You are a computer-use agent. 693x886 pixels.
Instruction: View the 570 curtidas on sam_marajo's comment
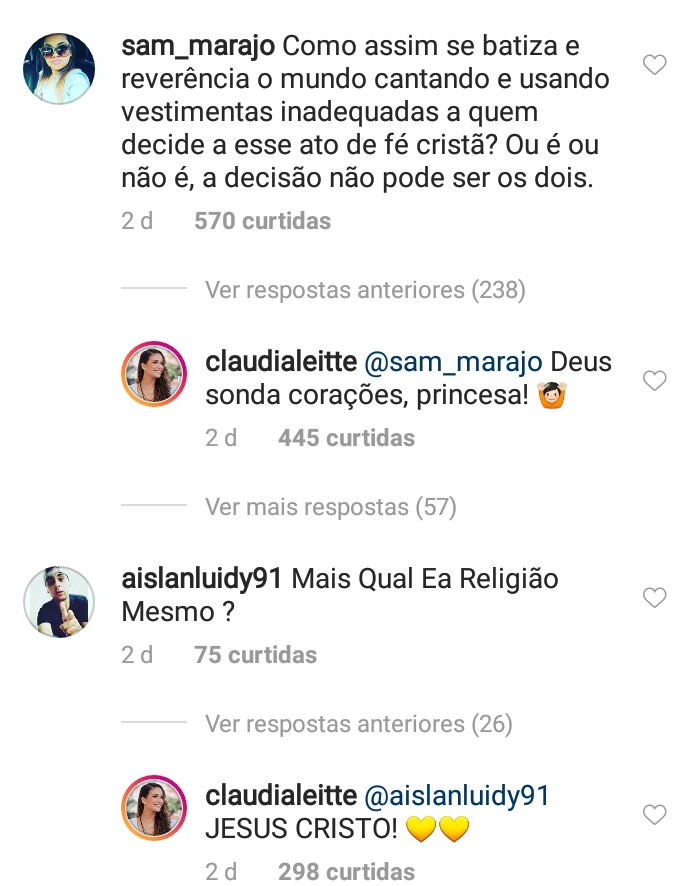[262, 221]
